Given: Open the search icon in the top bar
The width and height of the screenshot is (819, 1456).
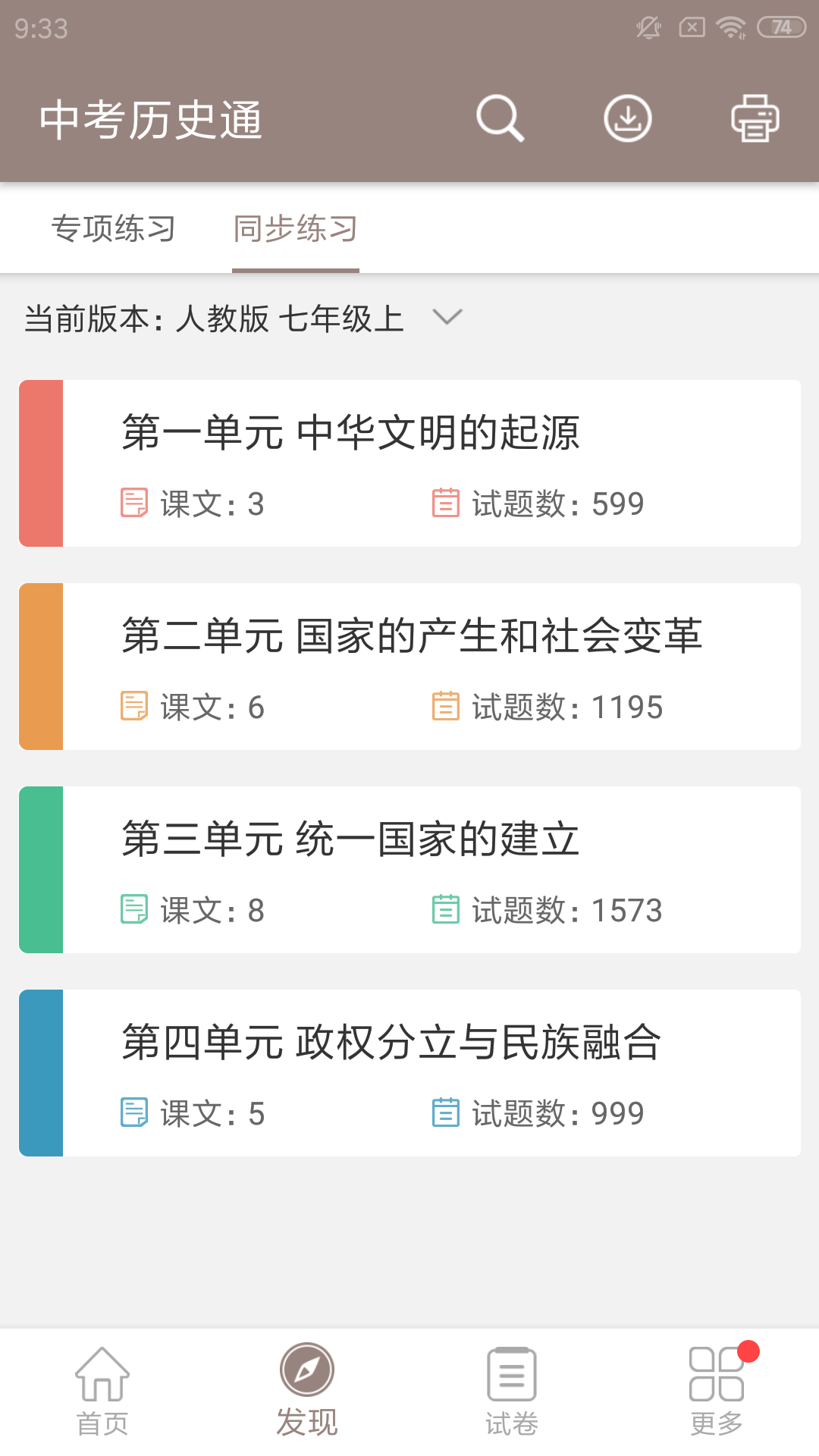Looking at the screenshot, I should click(500, 119).
